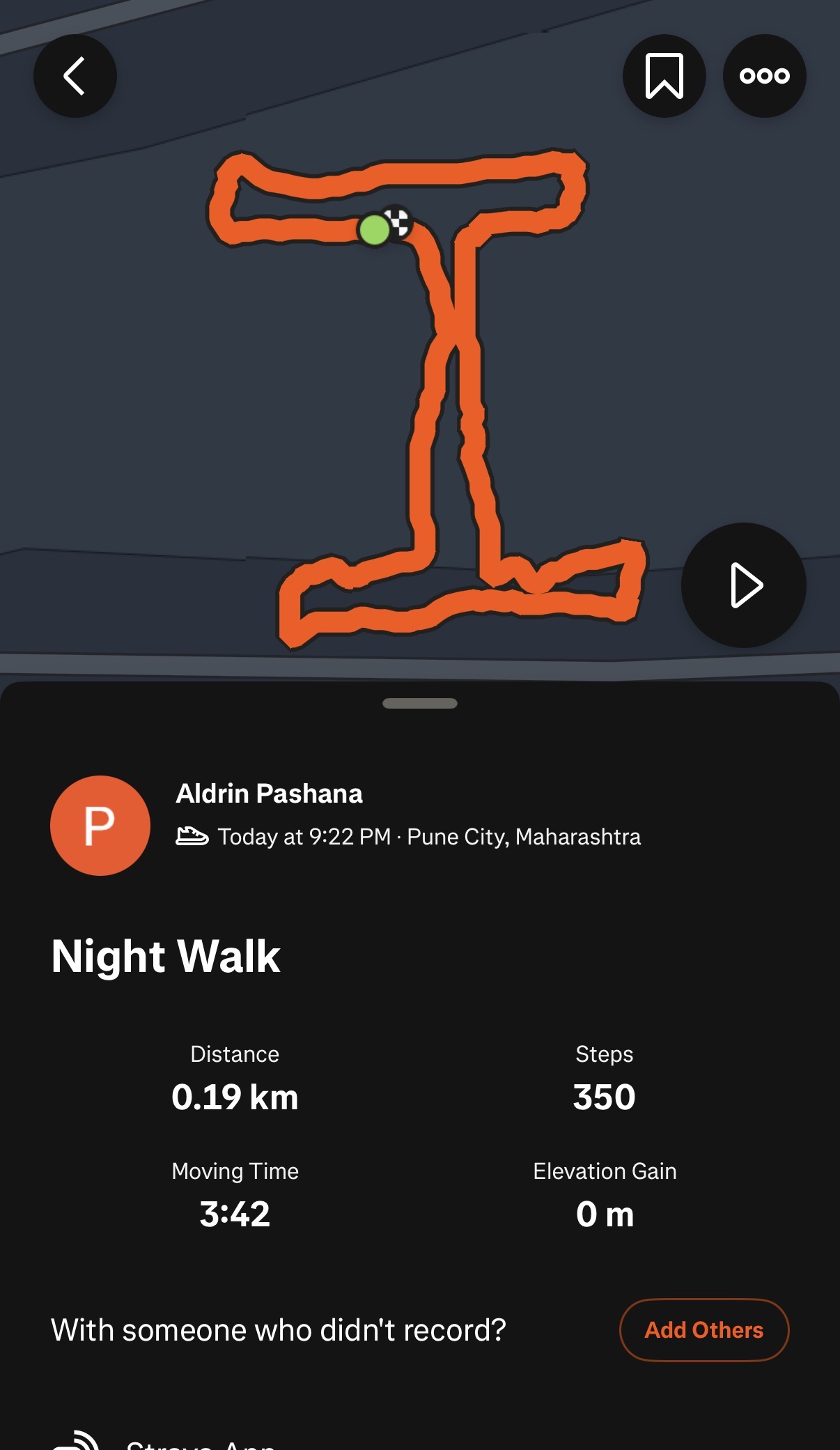Bookmark this Night Walk activity
The image size is (840, 1450).
pos(664,76)
